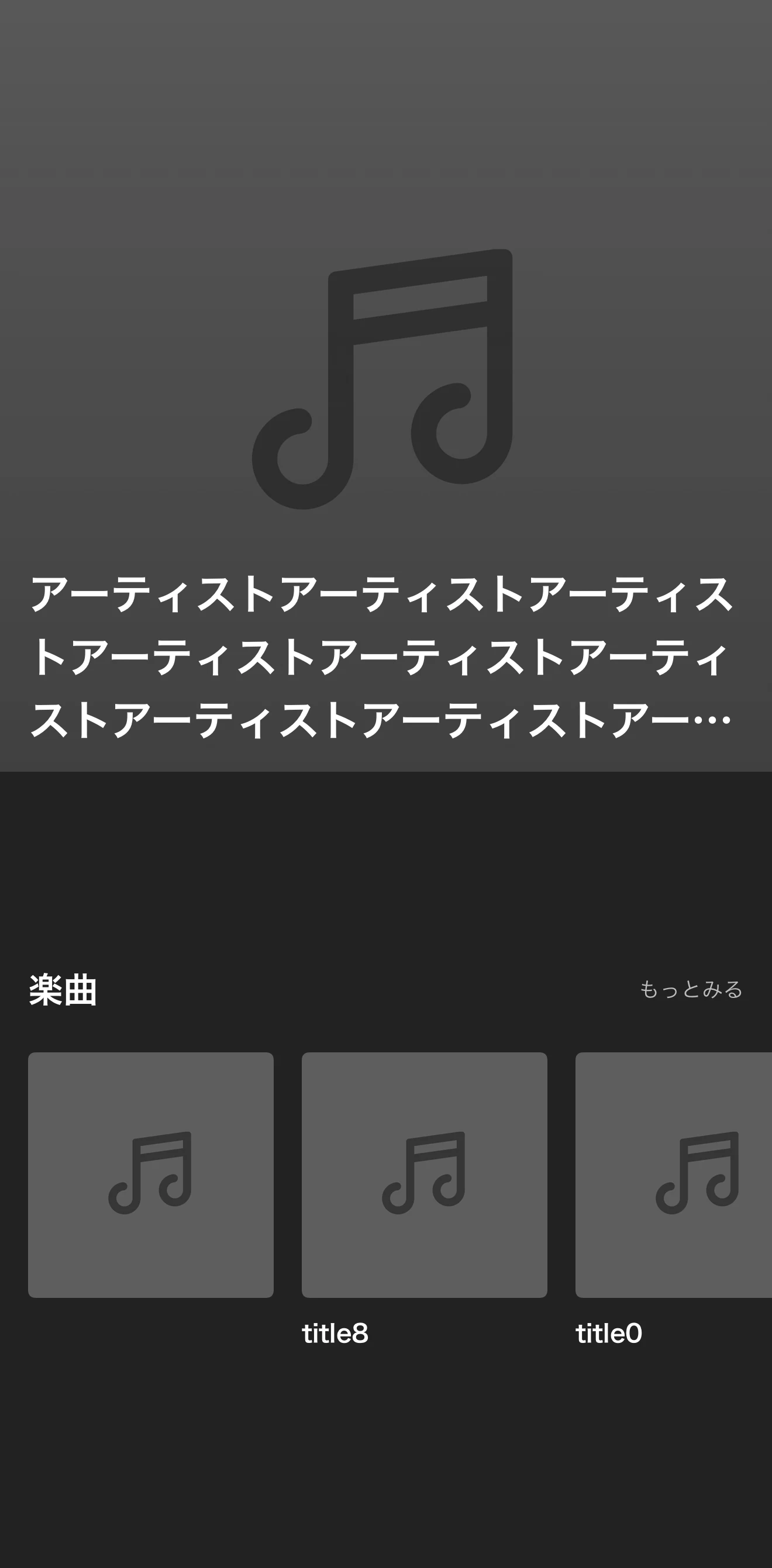Select the artist header banner area
The width and height of the screenshot is (772, 1568).
pos(385,389)
